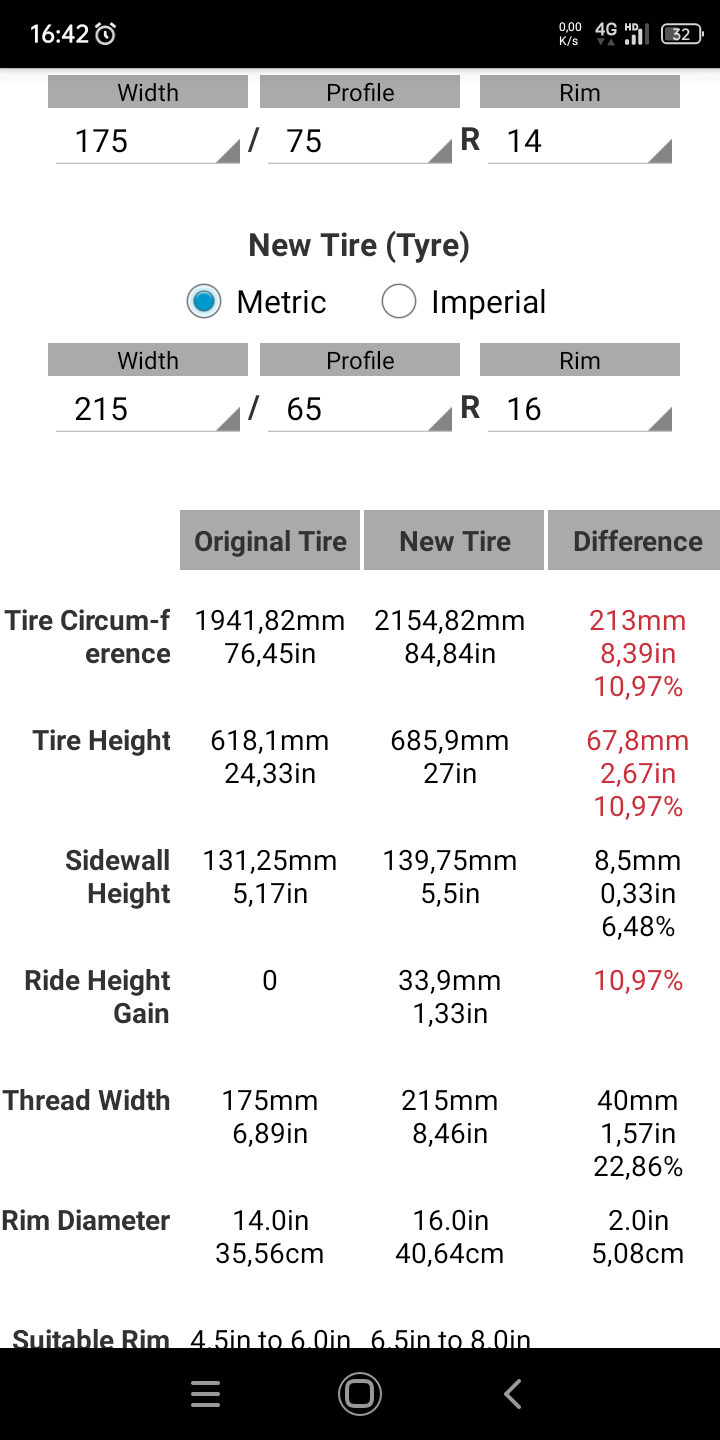720x1440 pixels.
Task: Select the Metric radio button
Action: pyautogui.click(x=205, y=302)
